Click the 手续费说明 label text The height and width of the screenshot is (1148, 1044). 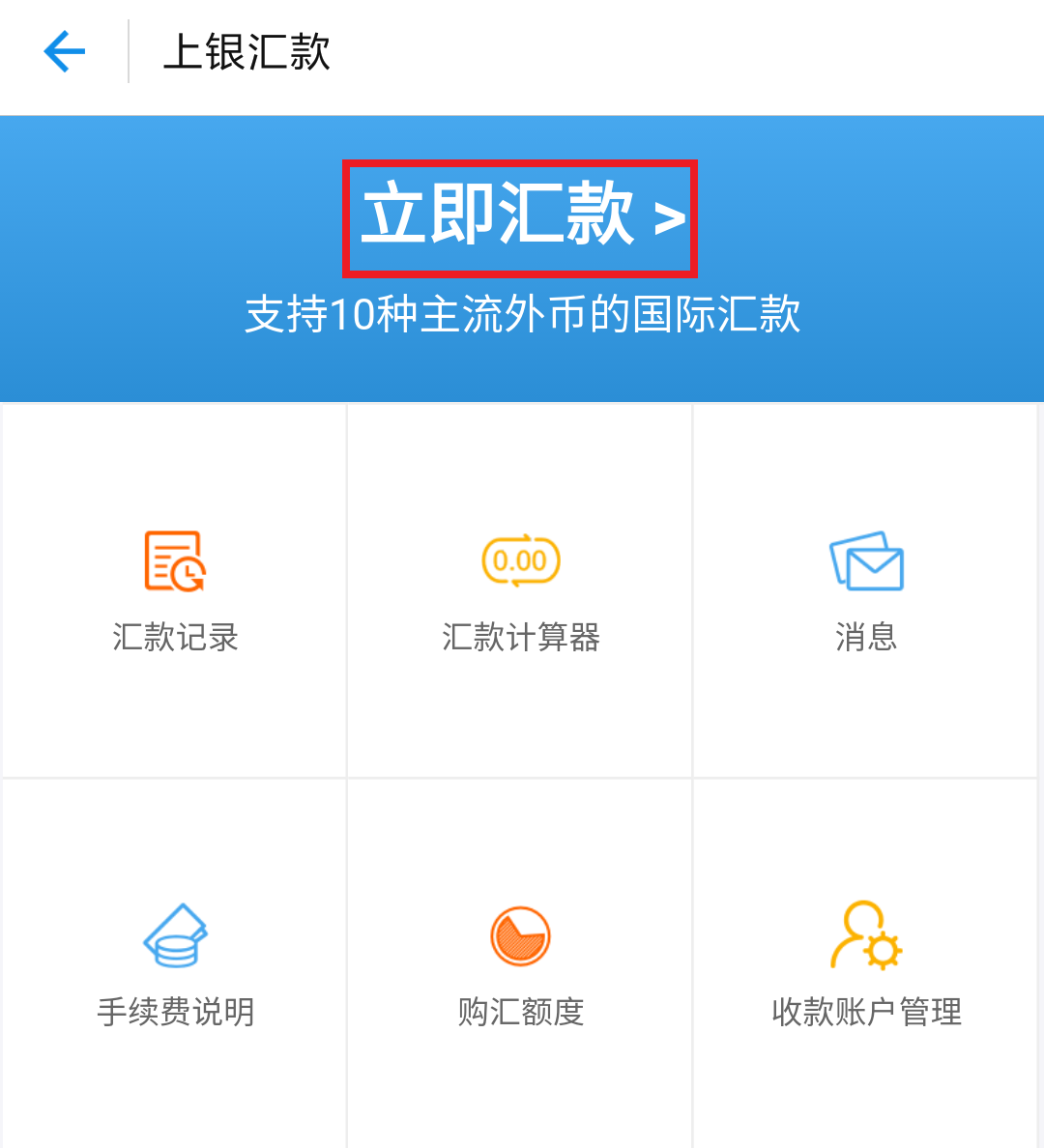coord(174,1013)
